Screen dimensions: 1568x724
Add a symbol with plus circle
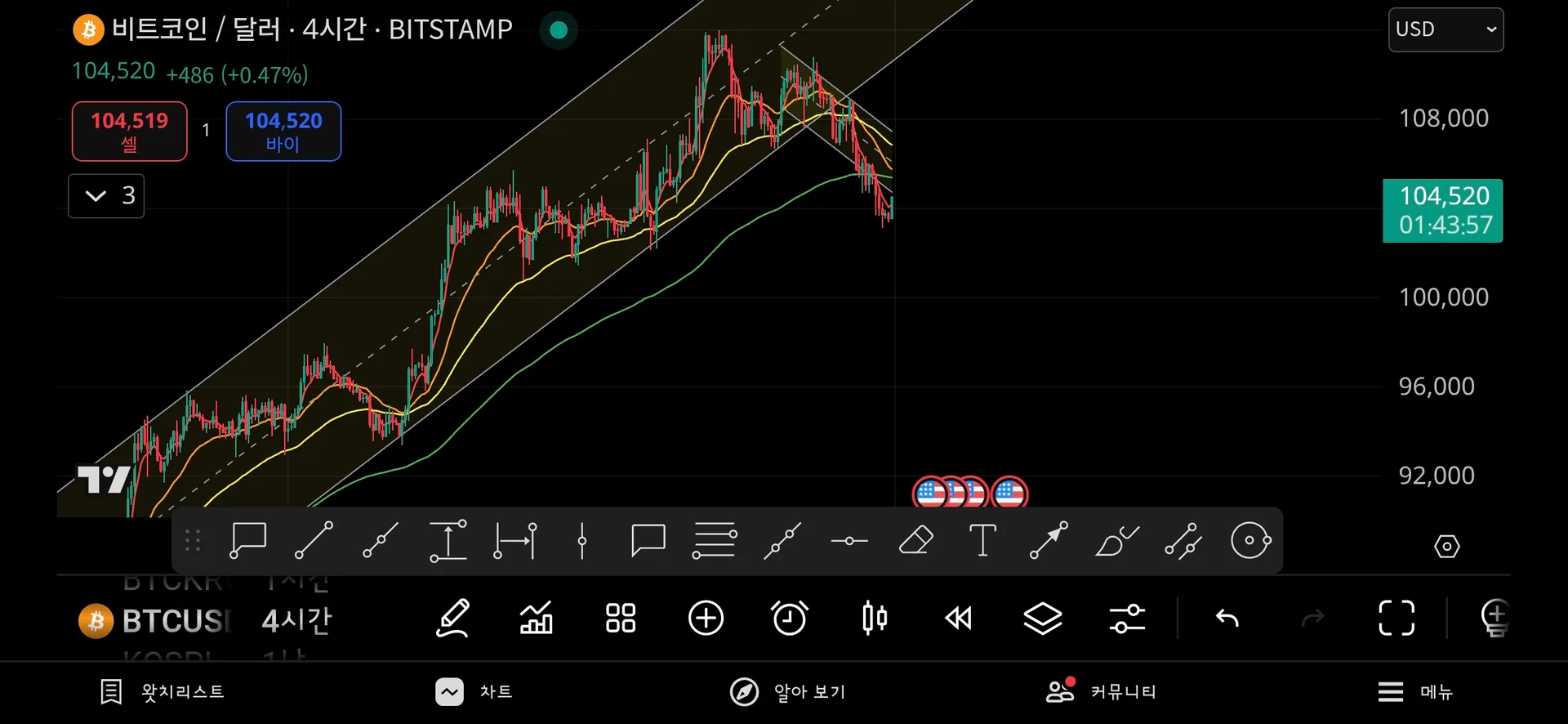point(706,618)
